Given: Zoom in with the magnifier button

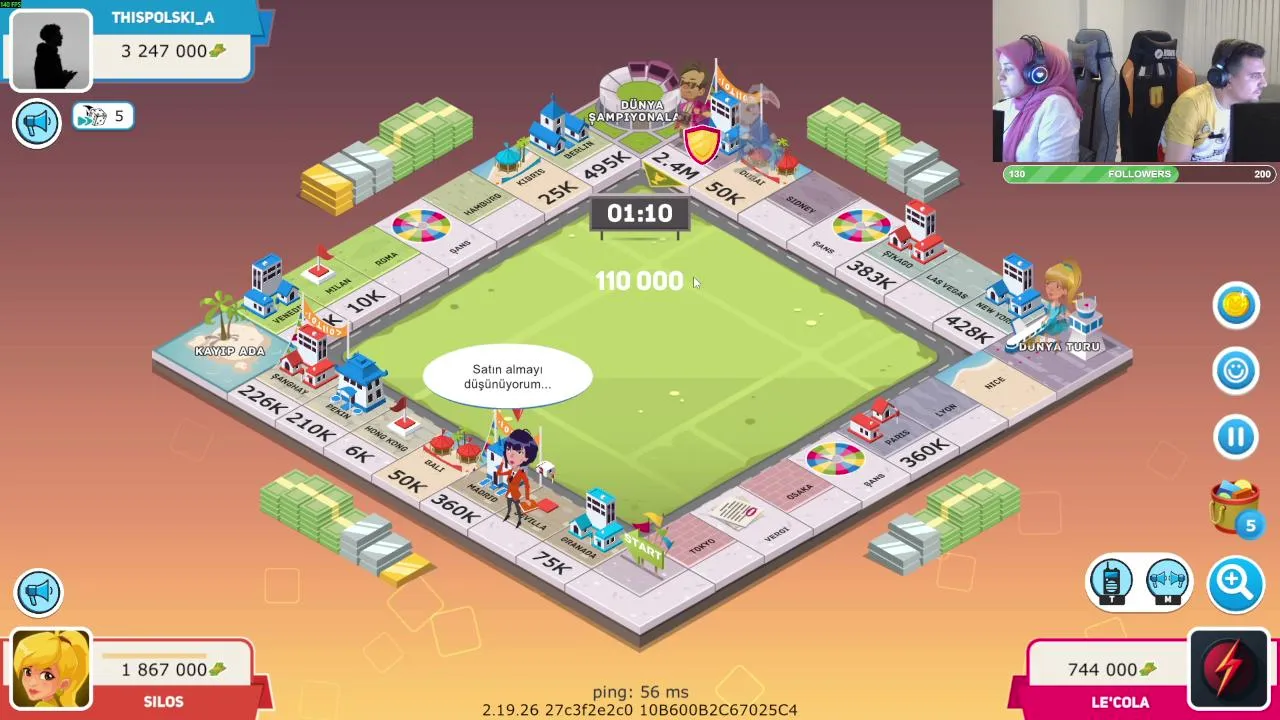Looking at the screenshot, I should (x=1236, y=583).
